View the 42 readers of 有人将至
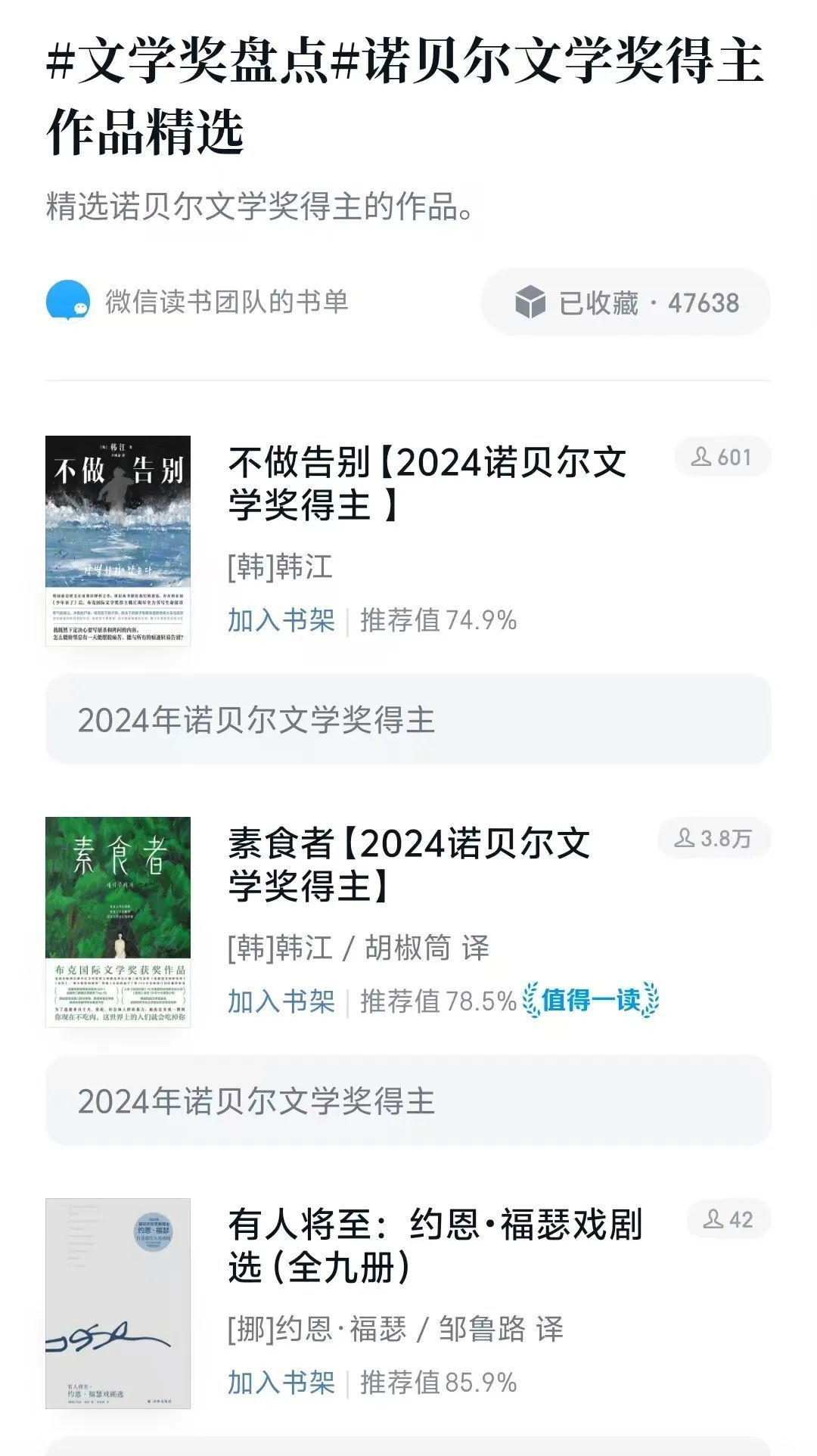817x1456 pixels. 728,1219
